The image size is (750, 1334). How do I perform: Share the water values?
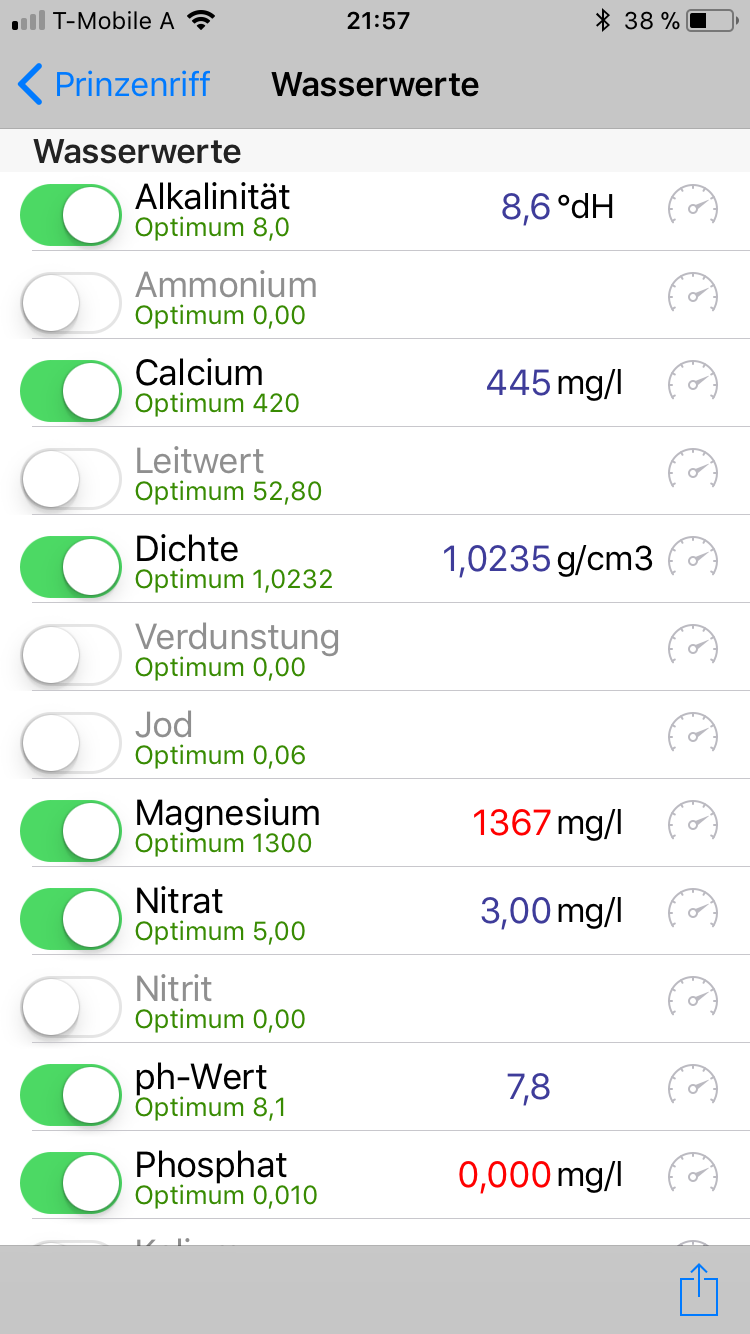coord(699,1290)
